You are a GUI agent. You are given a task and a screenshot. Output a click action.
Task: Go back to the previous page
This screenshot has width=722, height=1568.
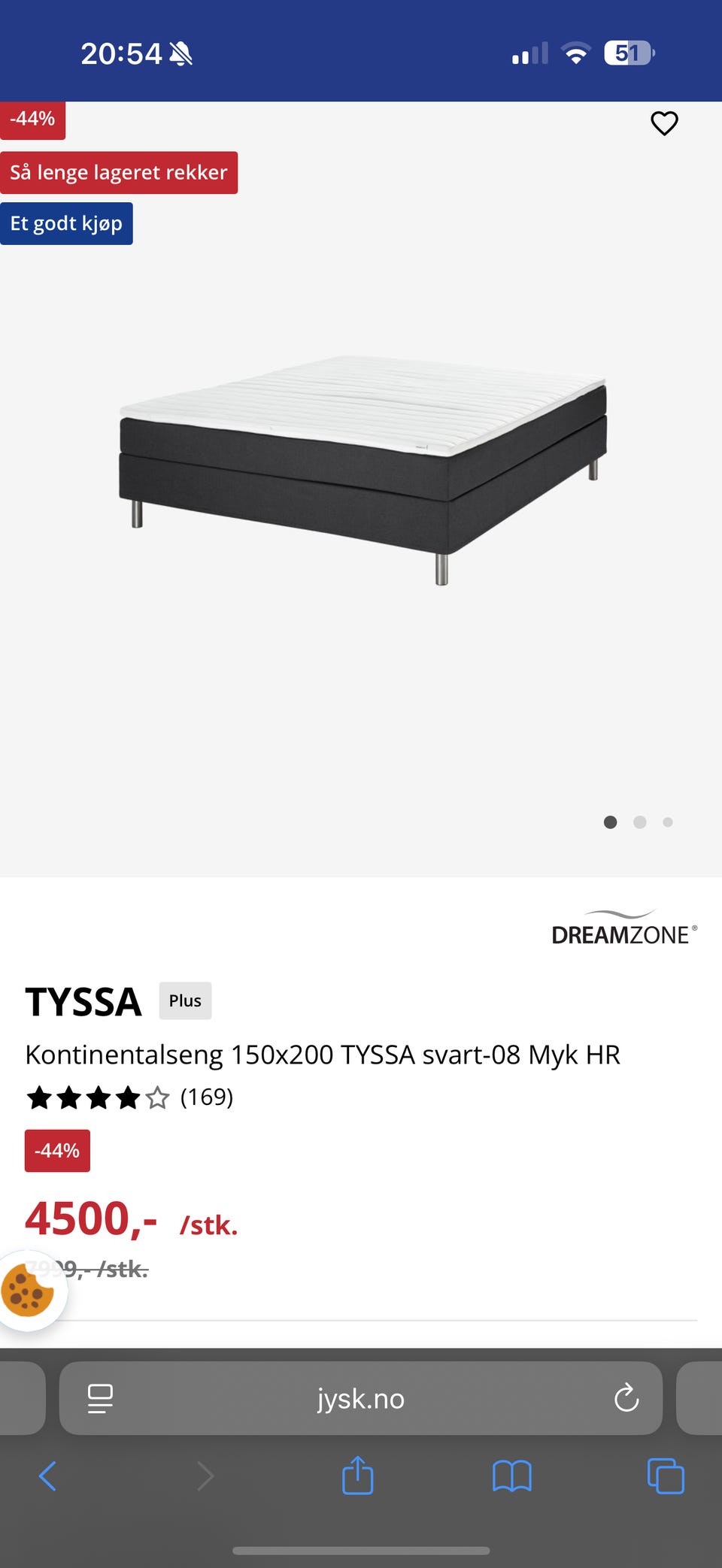tap(47, 1476)
